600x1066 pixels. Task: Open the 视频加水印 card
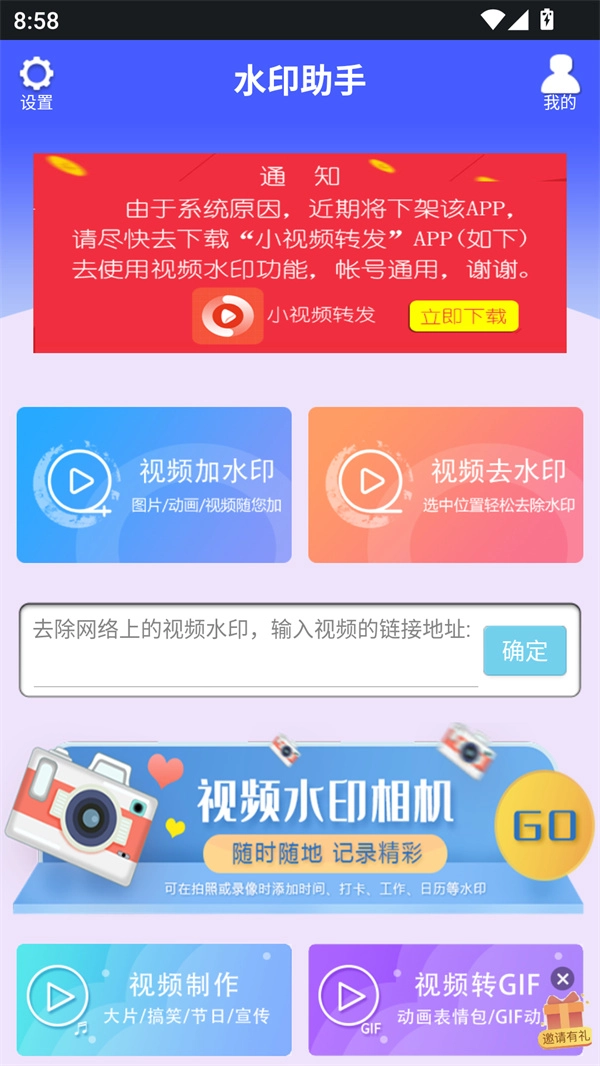pos(154,485)
